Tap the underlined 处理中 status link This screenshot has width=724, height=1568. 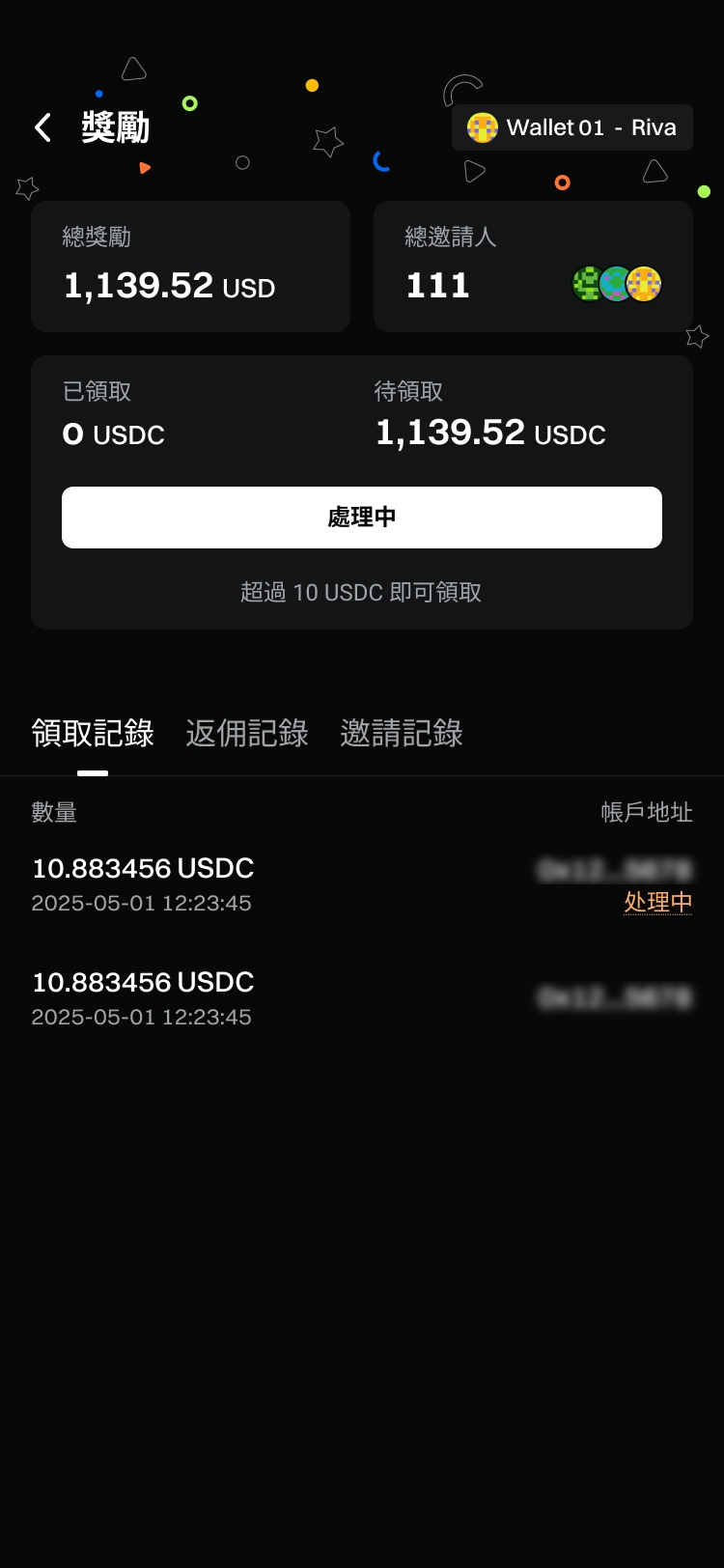coord(657,903)
